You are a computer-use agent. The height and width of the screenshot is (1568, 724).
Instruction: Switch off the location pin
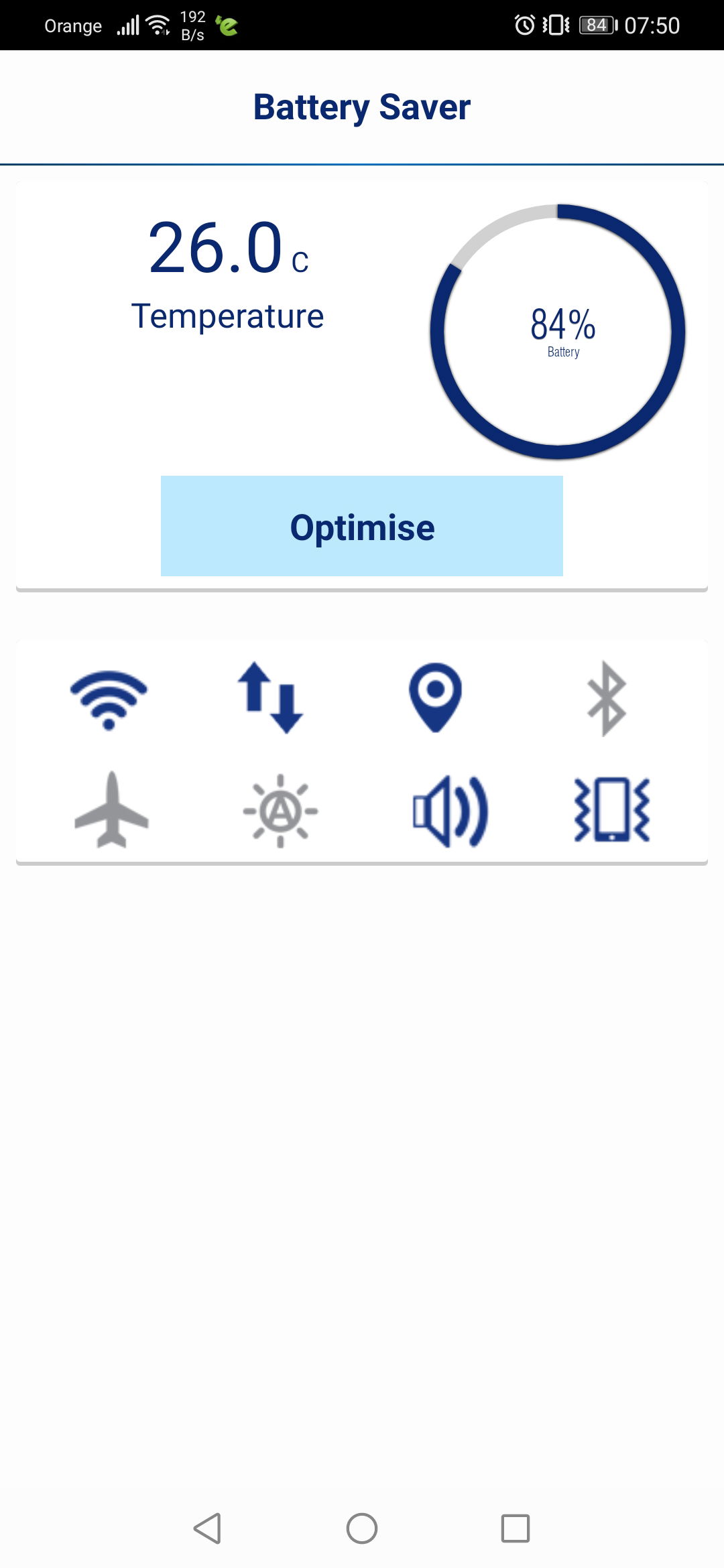point(436,698)
